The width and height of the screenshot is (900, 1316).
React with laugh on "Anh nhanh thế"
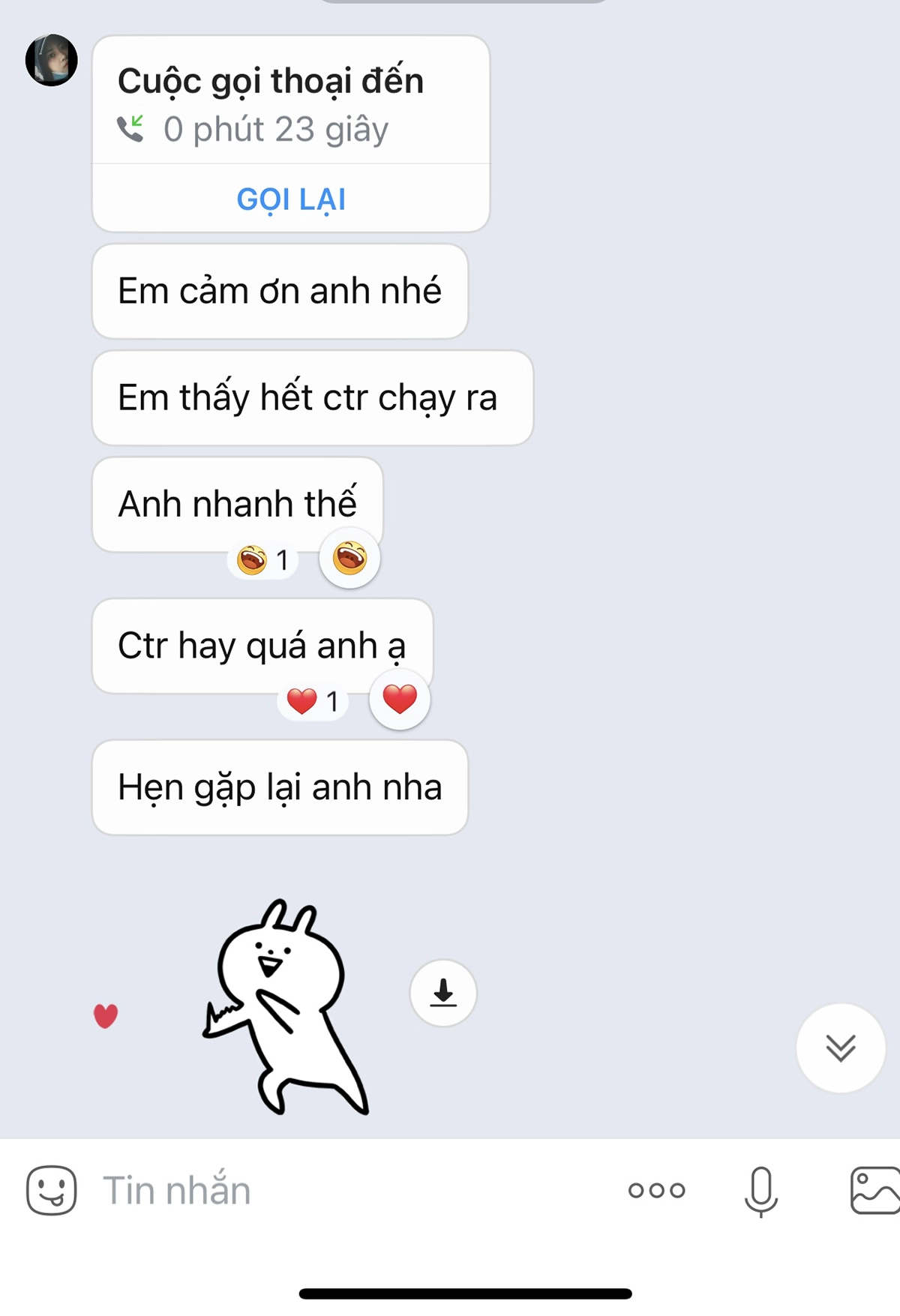349,559
